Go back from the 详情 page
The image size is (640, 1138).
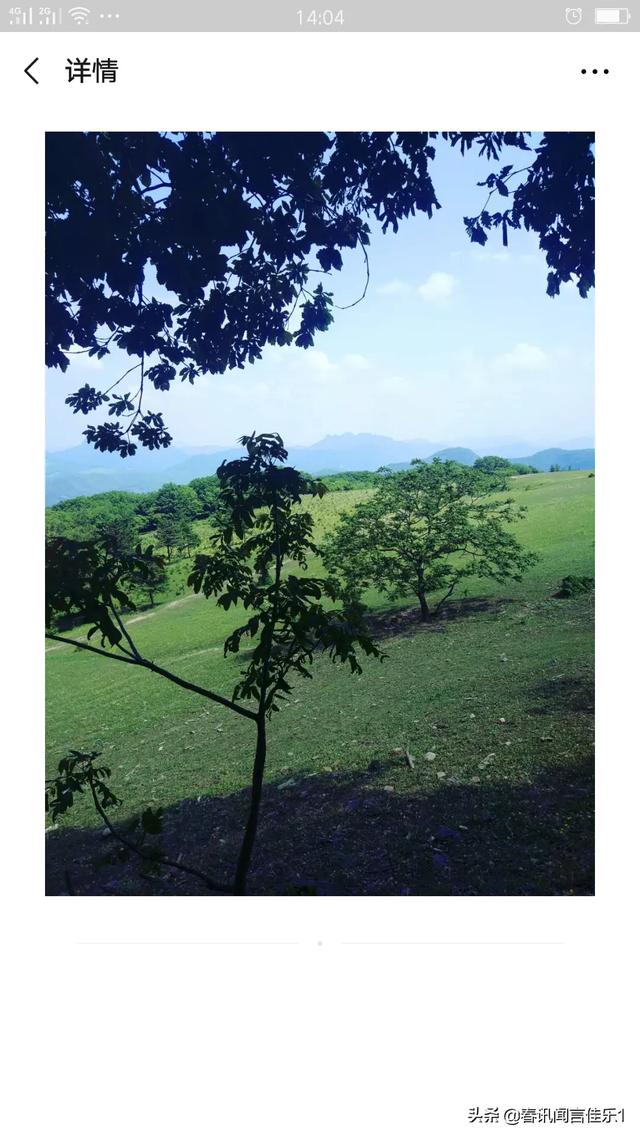click(x=32, y=71)
